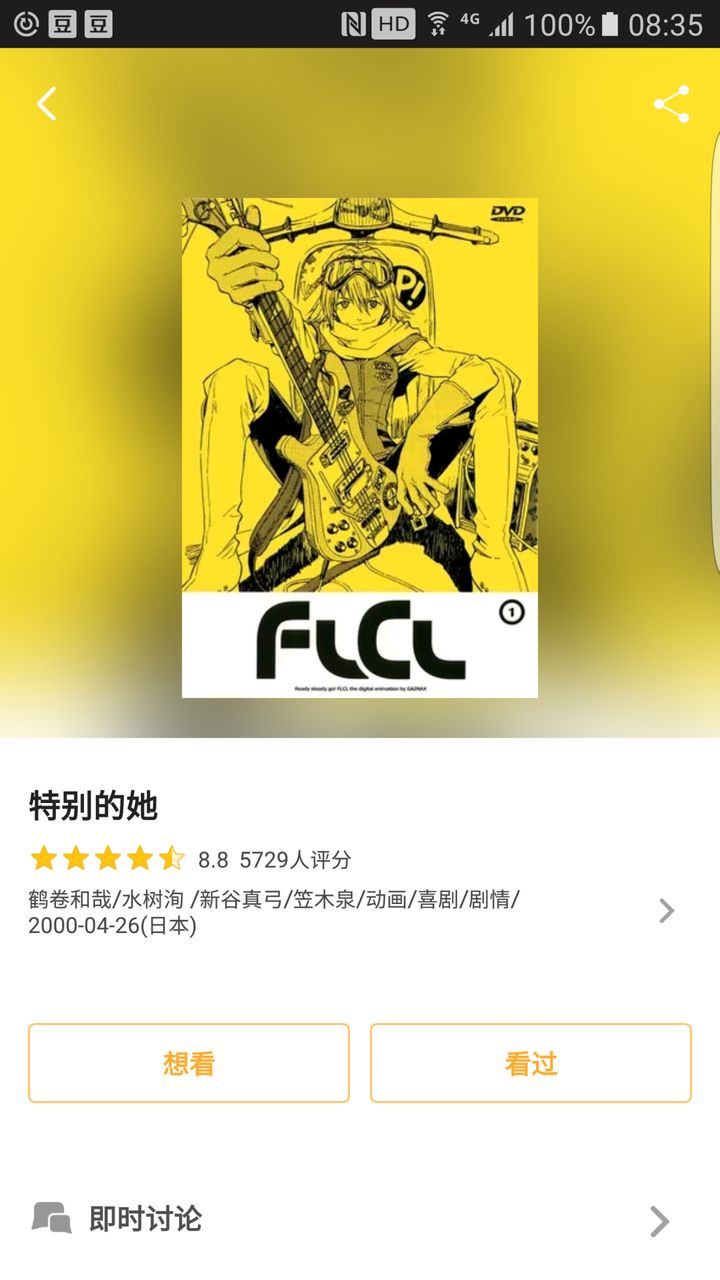The width and height of the screenshot is (720, 1280).
Task: Open 即时讨论 via its right arrow
Action: (658, 1220)
